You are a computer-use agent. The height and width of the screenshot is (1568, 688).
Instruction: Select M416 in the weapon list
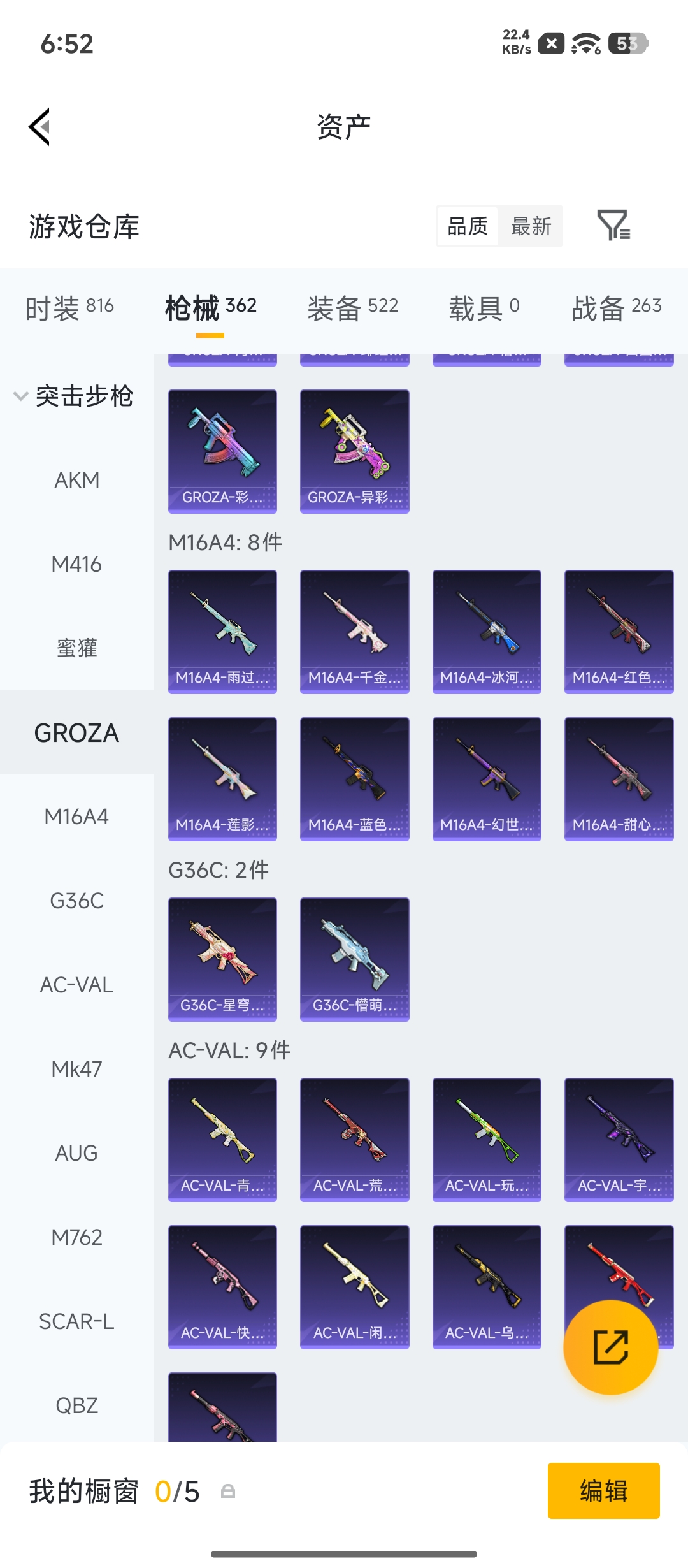click(x=77, y=564)
